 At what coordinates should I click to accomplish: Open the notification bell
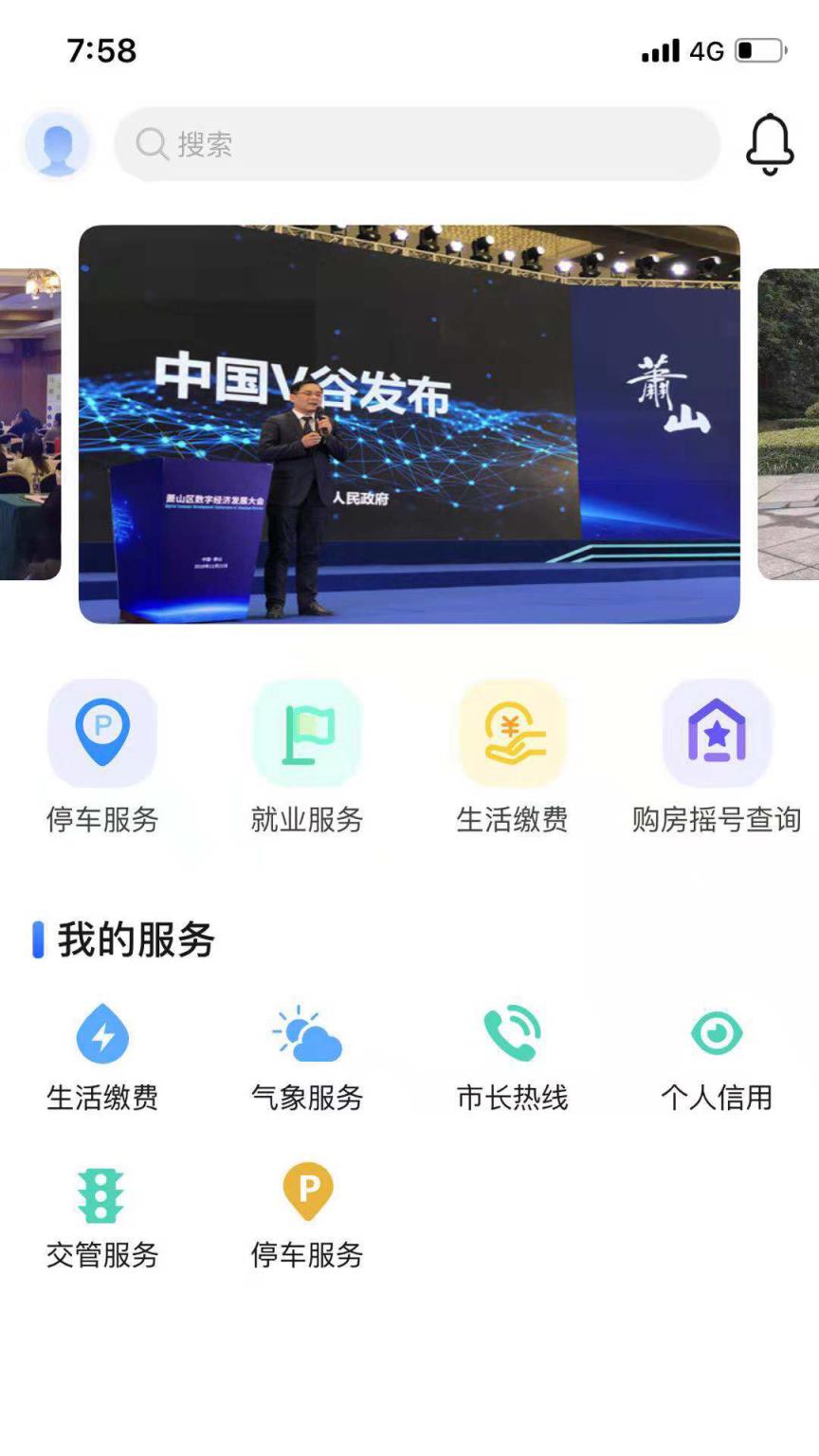tap(770, 144)
